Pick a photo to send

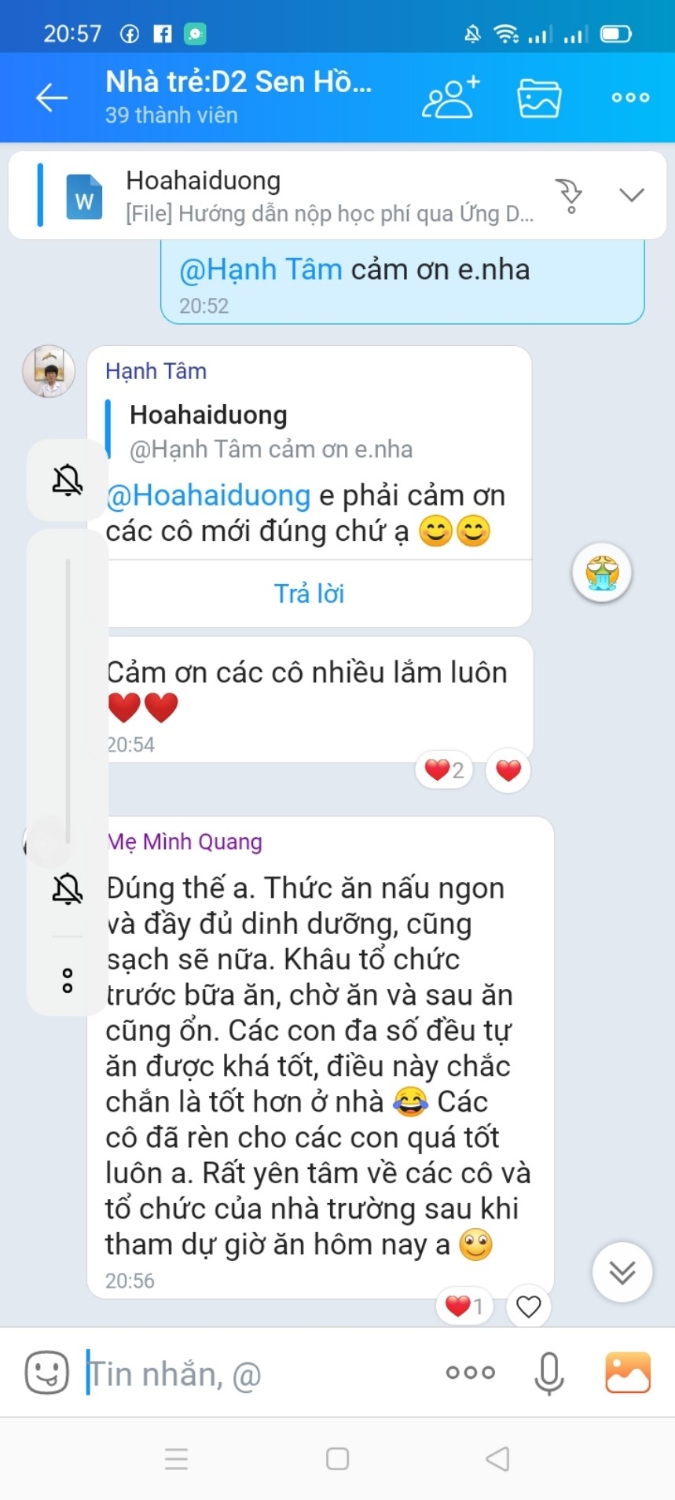tap(628, 1373)
